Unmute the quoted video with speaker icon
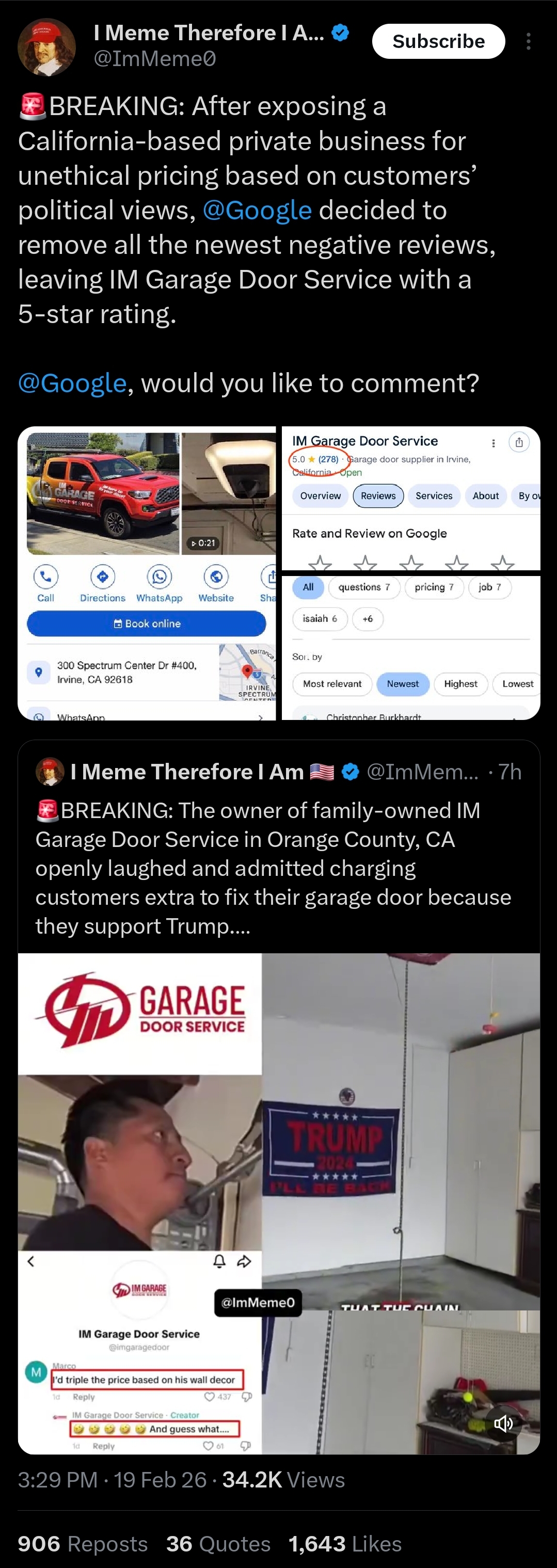Image resolution: width=557 pixels, height=1568 pixels. 503,1423
